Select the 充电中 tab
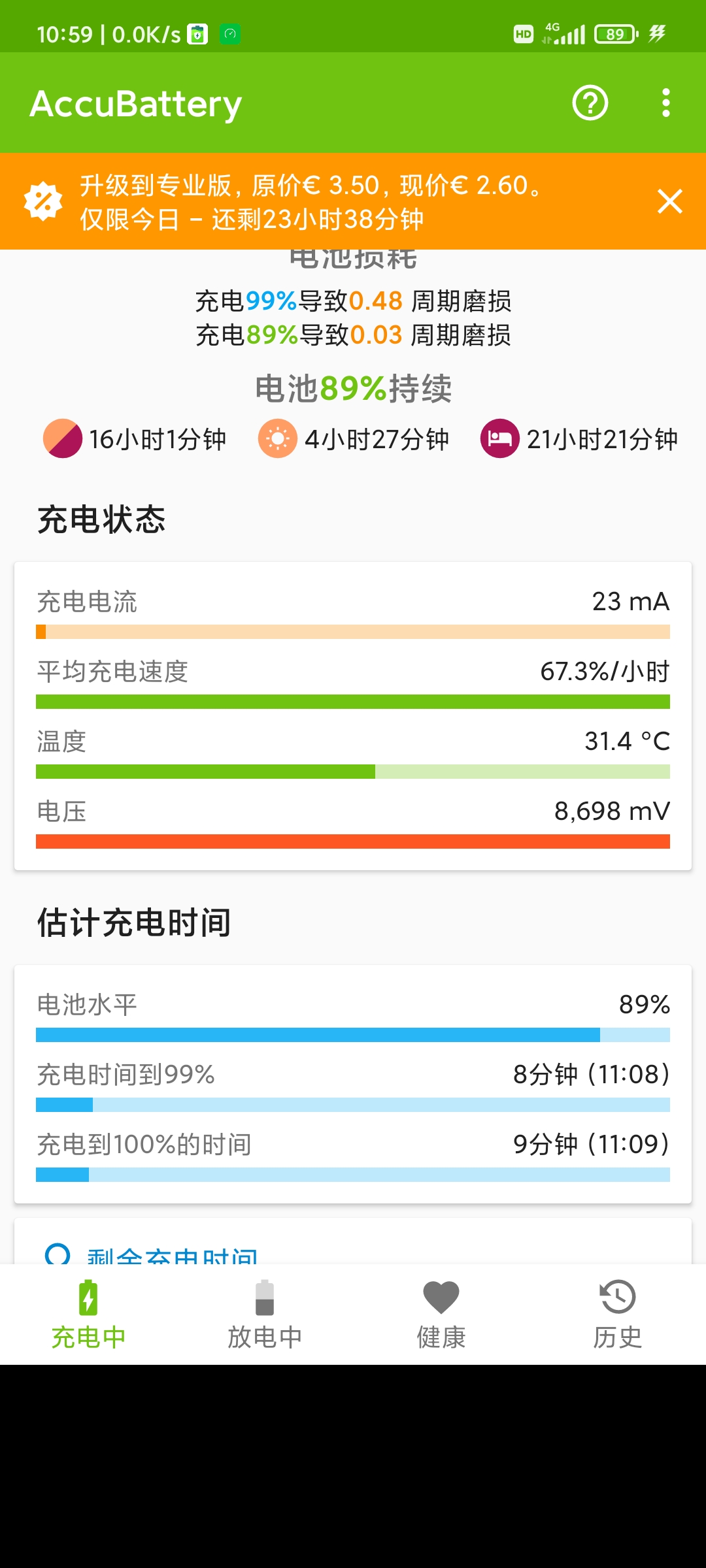Image resolution: width=706 pixels, height=1568 pixels. tap(88, 1315)
